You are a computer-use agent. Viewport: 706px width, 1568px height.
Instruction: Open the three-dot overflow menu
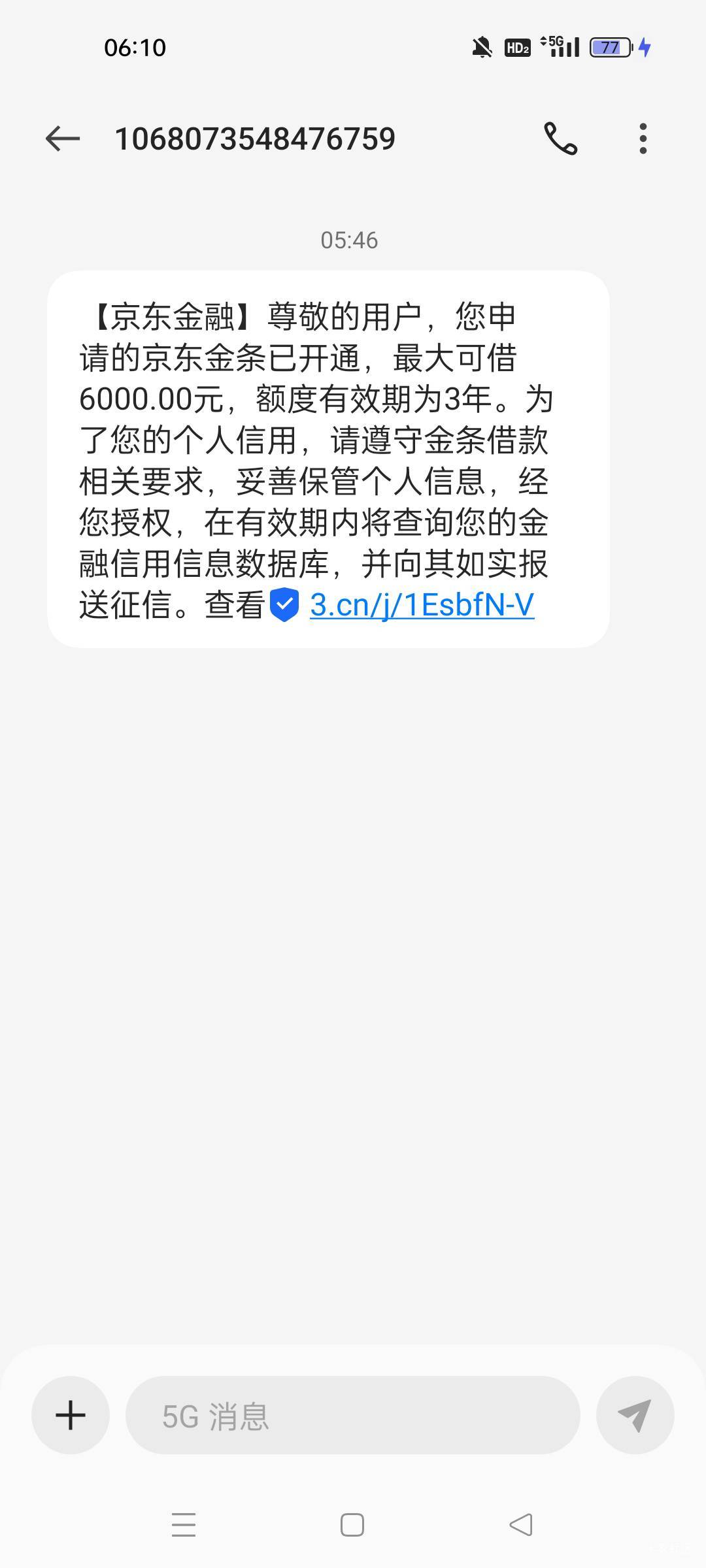tap(643, 139)
